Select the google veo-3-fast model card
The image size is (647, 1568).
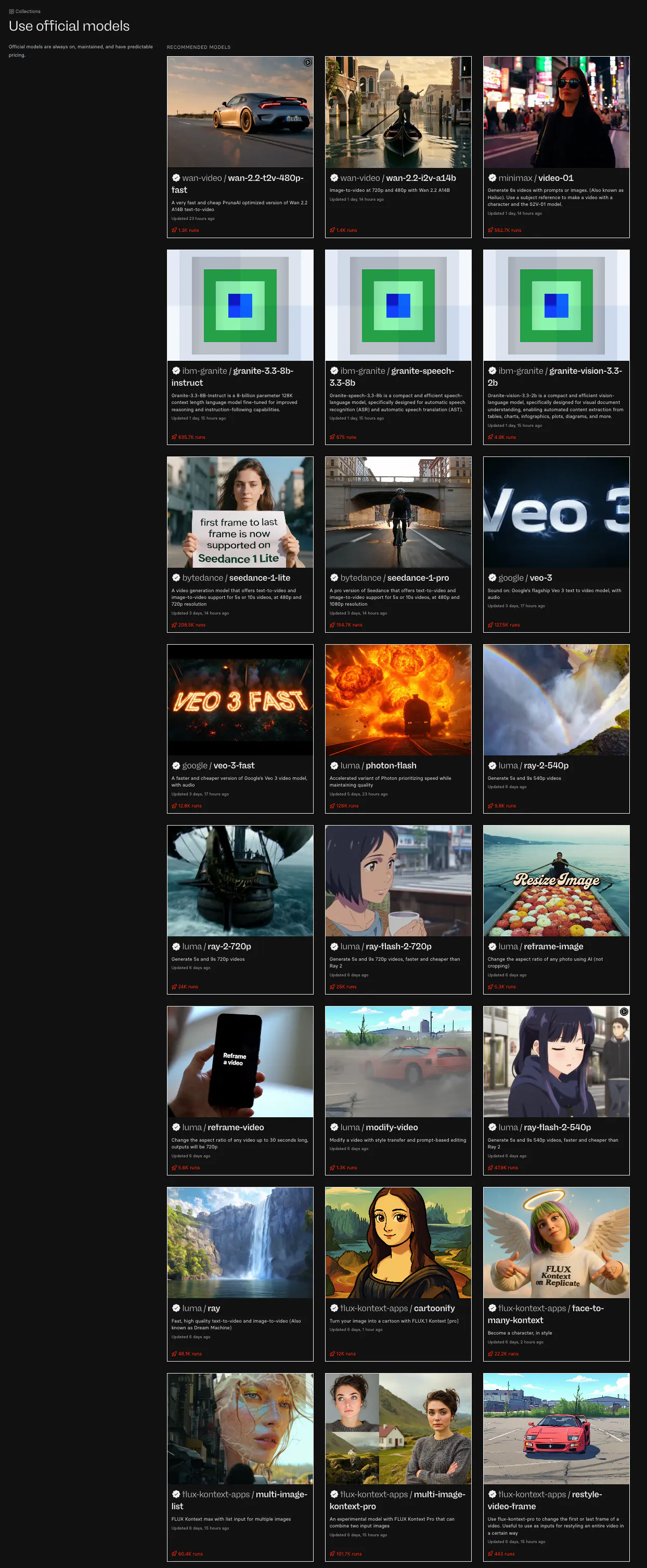(x=240, y=728)
